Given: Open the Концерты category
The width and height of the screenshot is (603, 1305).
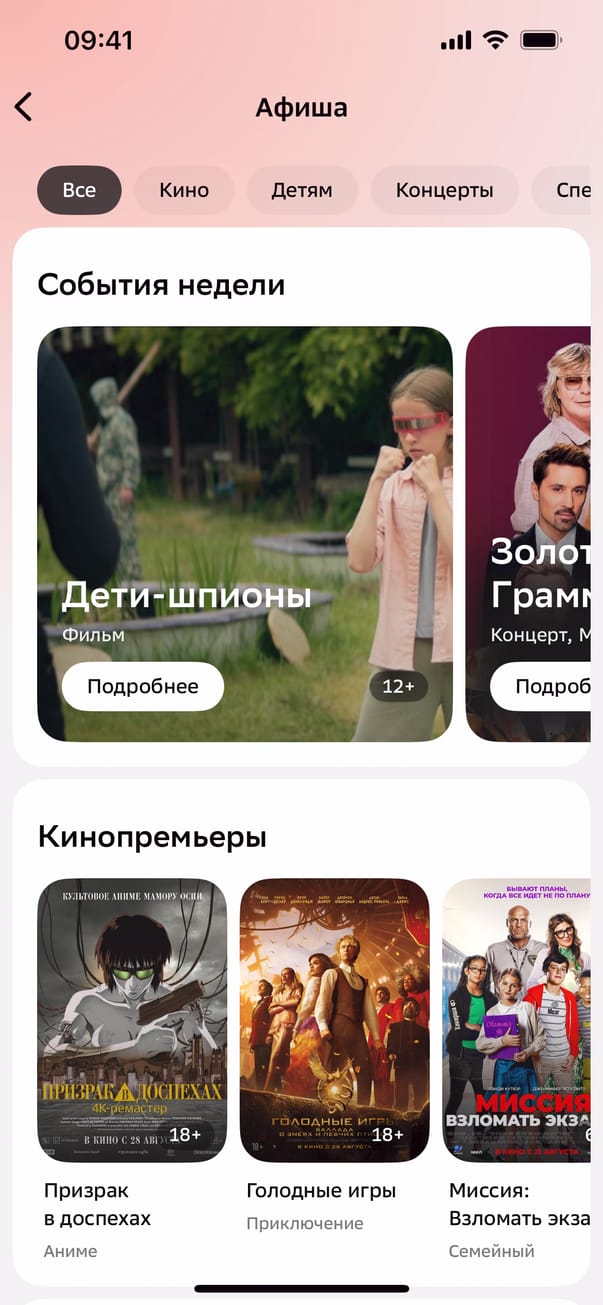Looking at the screenshot, I should click(444, 190).
